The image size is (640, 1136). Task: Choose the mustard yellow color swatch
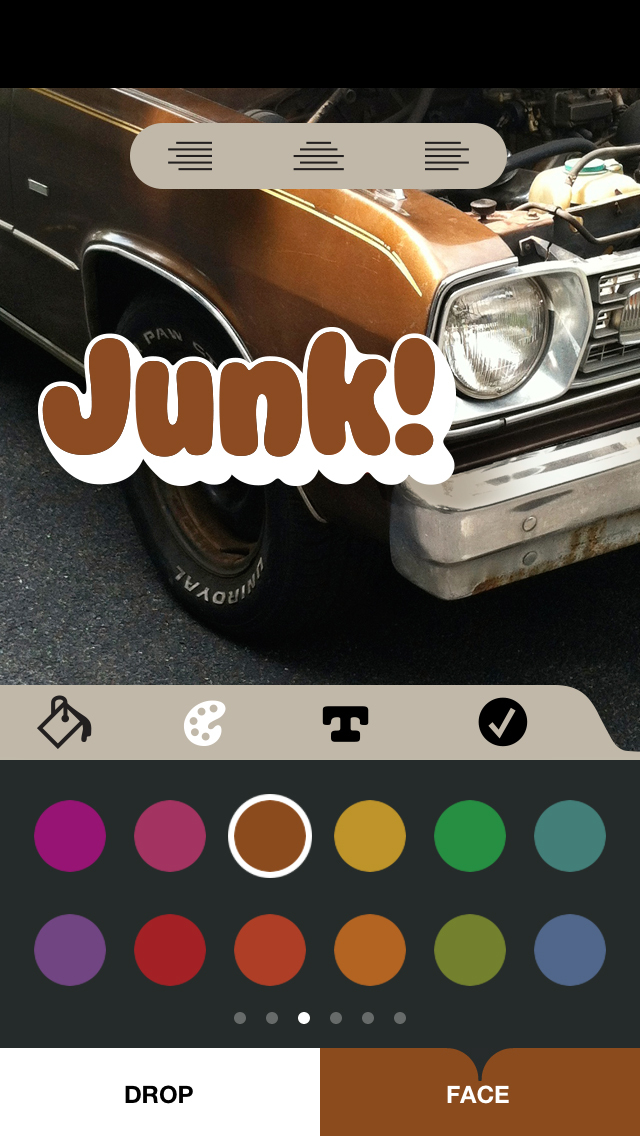[x=370, y=836]
